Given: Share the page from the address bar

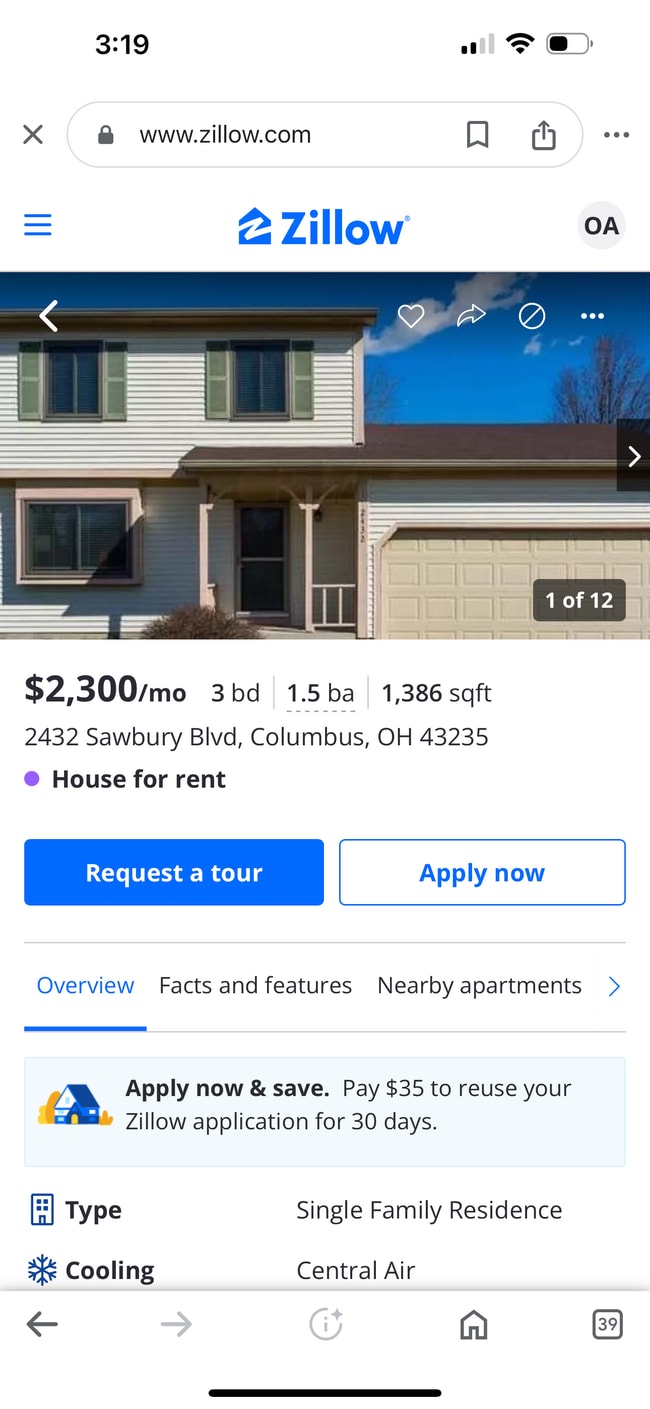Looking at the screenshot, I should 543,134.
